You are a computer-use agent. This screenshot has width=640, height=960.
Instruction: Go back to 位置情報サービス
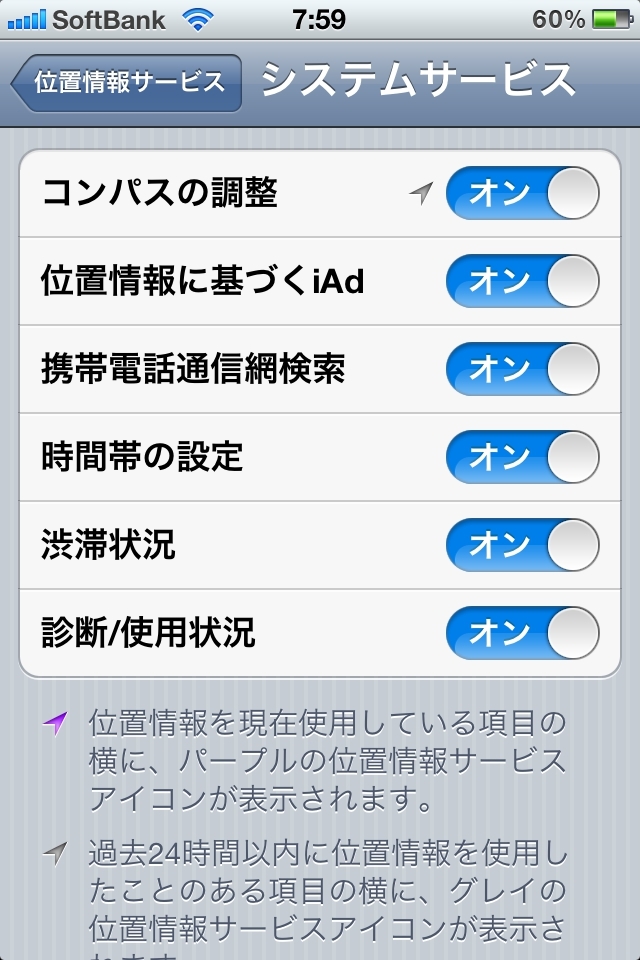127,82
